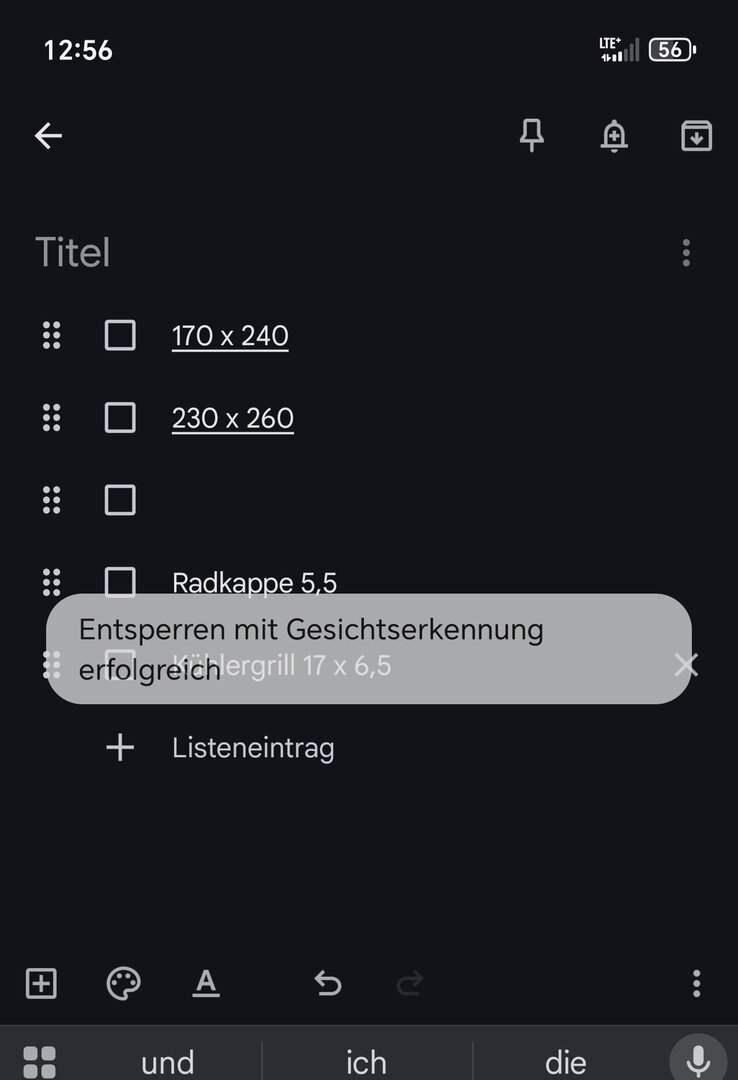Tap the Titel field
Screen dimensions: 738x1080
(300, 252)
